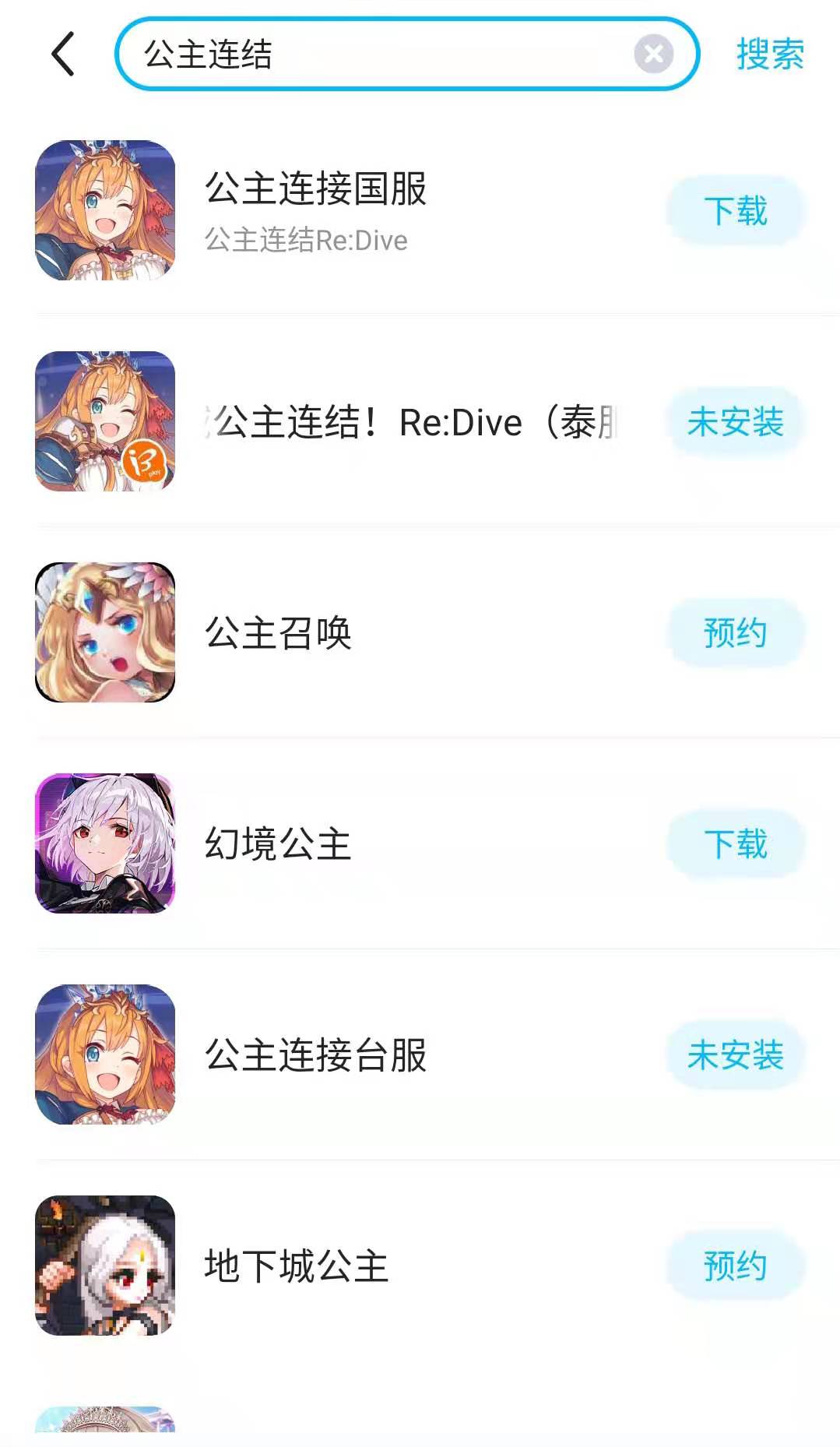Tap 未安装 for 公主连接台服
The height and width of the screenshot is (1447, 840).
735,1055
